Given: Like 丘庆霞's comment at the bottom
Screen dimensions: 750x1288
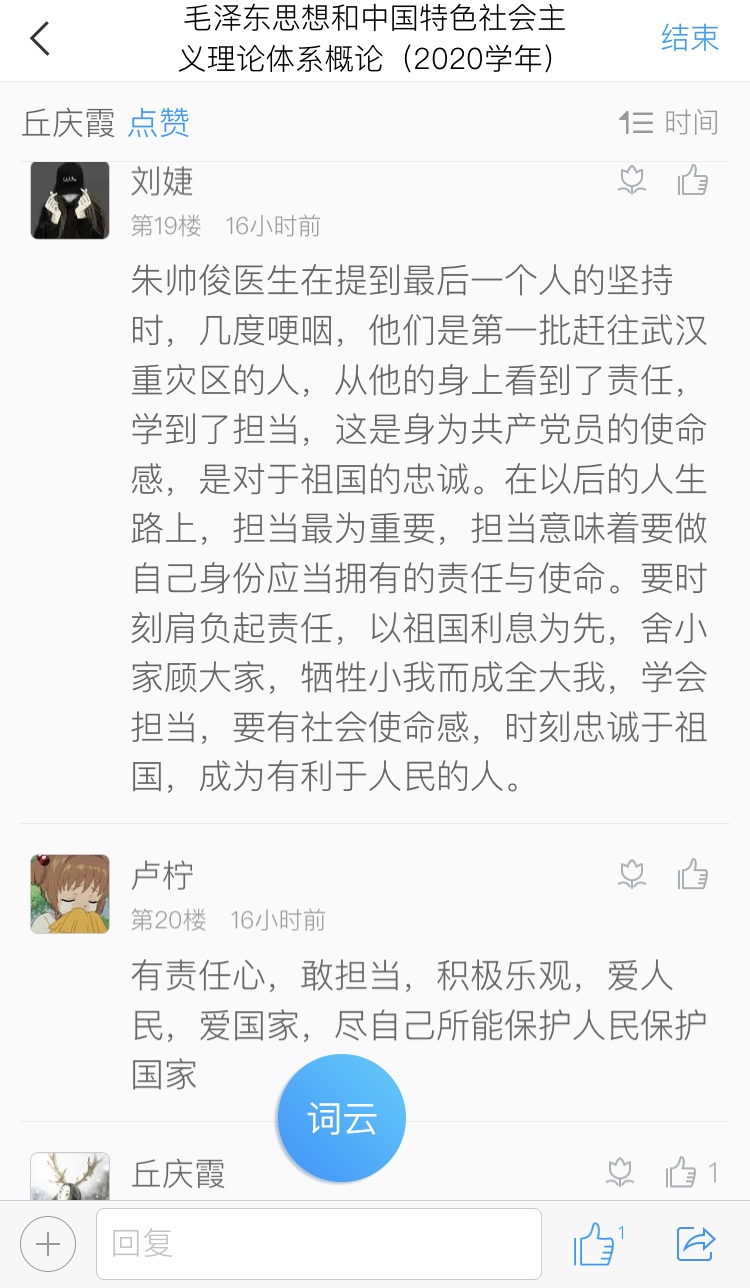Looking at the screenshot, I should pyautogui.click(x=684, y=1172).
